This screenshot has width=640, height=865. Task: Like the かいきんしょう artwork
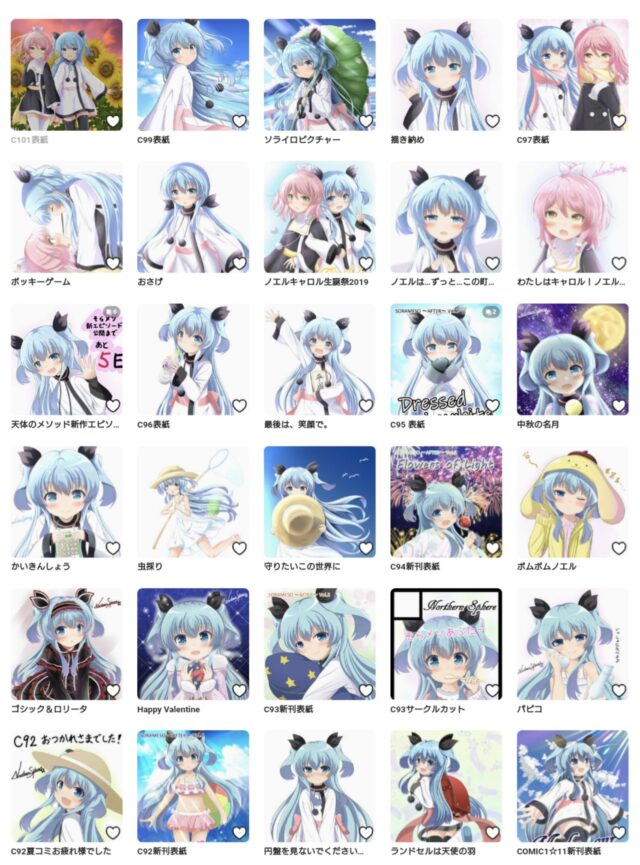(x=113, y=548)
